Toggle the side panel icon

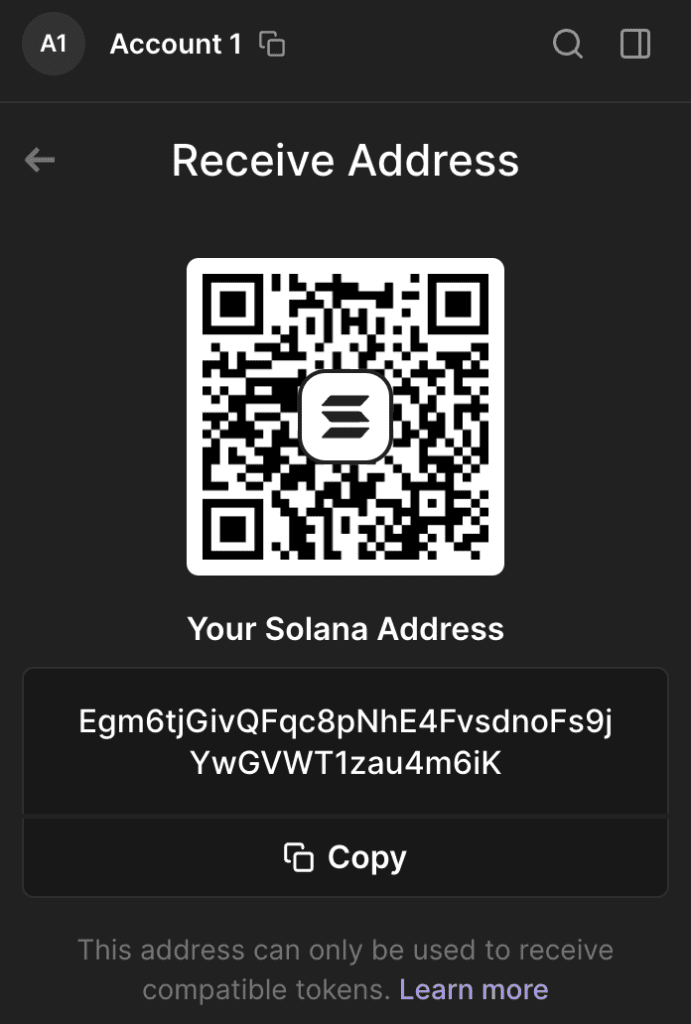[635, 44]
